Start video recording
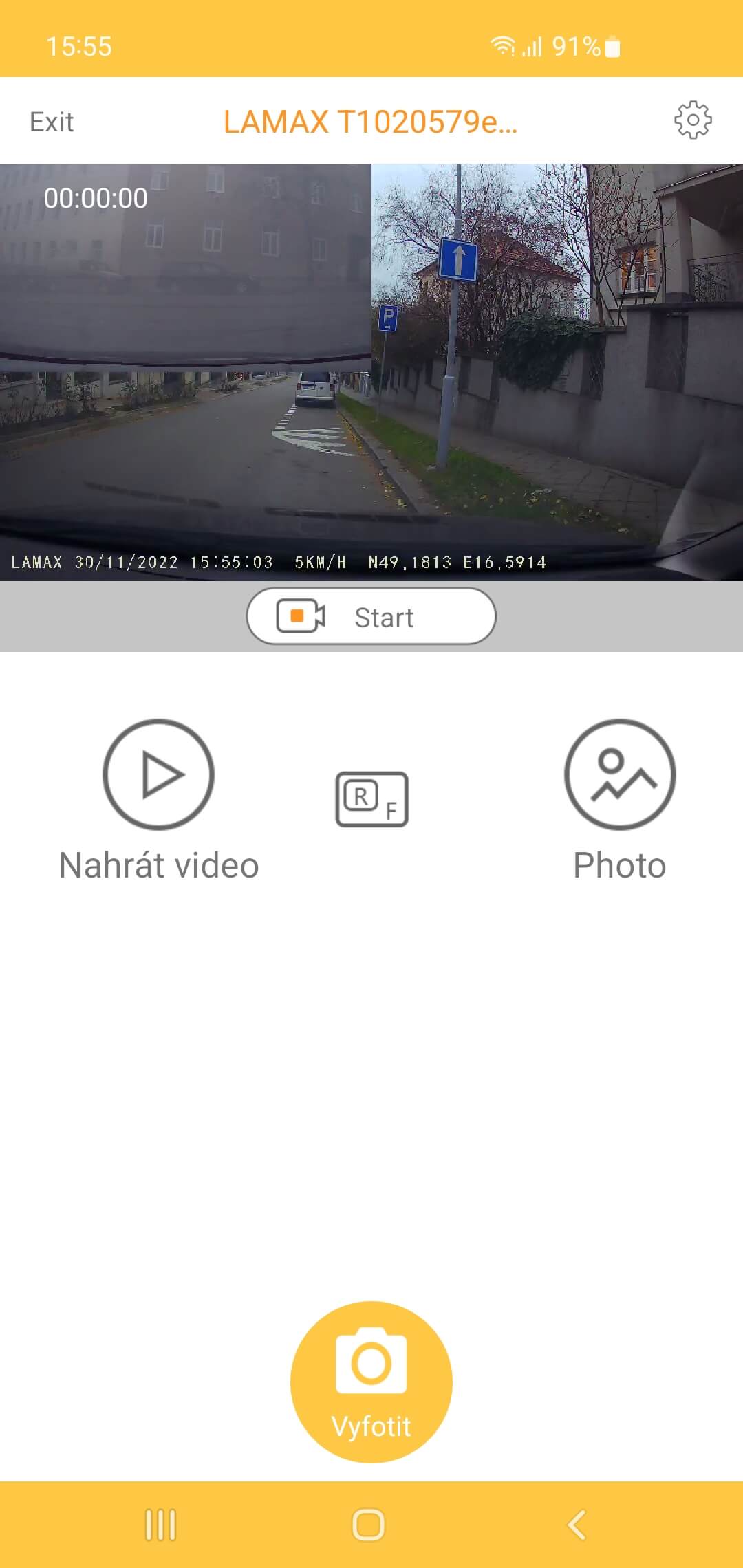Screen dimensions: 743x1568 pyautogui.click(x=371, y=616)
